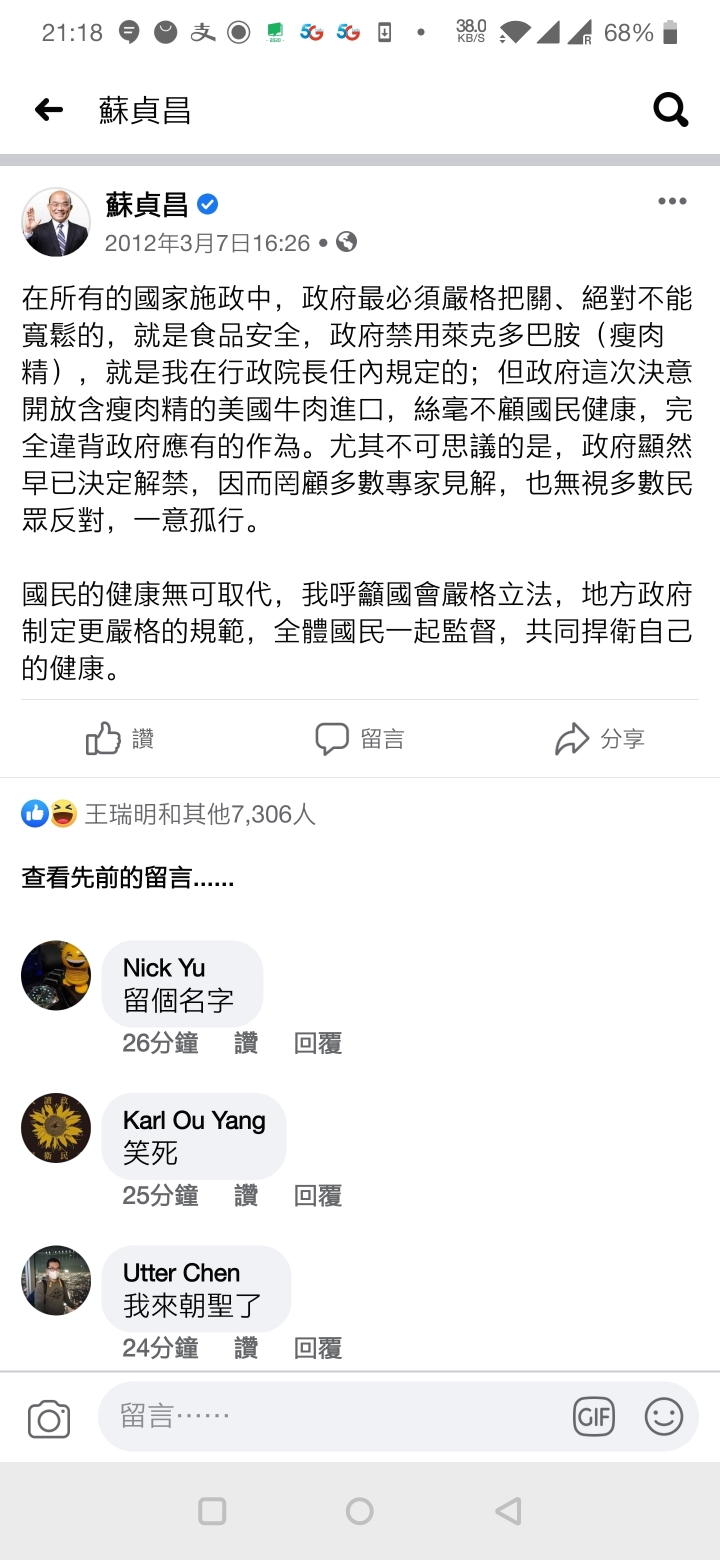Like the post with the 讚 button
Viewport: 720px width, 1560px height.
(x=120, y=739)
